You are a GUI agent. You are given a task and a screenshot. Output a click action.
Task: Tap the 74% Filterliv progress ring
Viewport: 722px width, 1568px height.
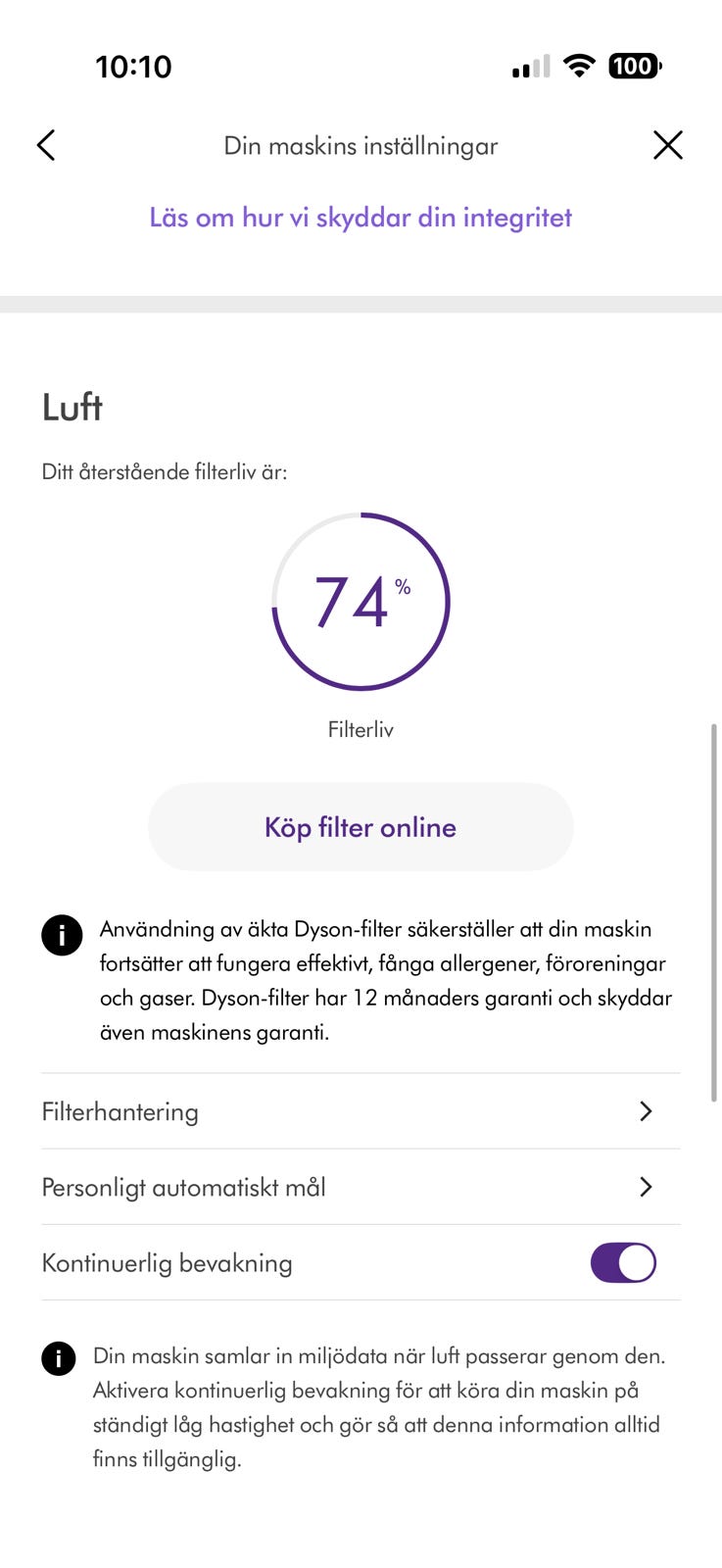pos(361,602)
